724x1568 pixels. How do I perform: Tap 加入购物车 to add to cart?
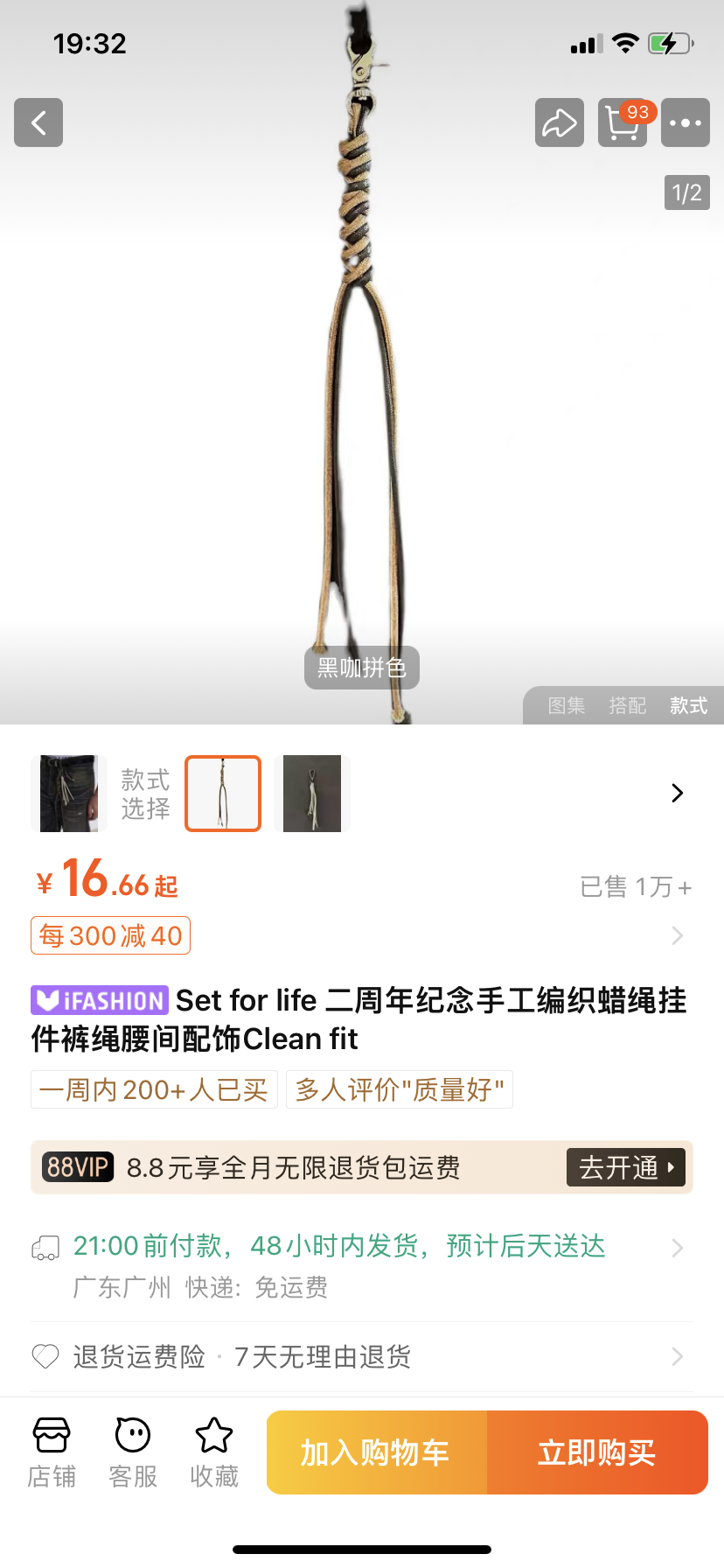377,1452
